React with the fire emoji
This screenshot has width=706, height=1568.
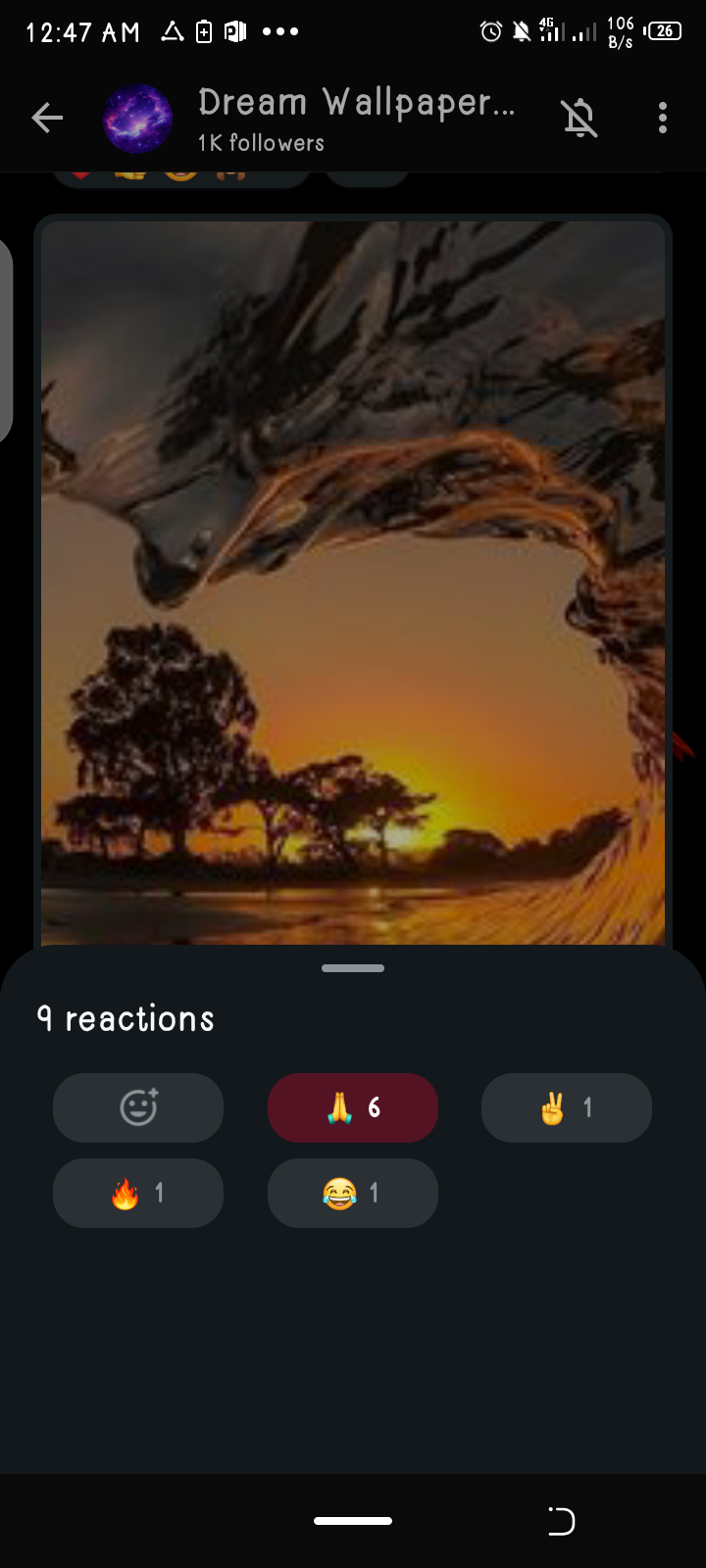[138, 1193]
